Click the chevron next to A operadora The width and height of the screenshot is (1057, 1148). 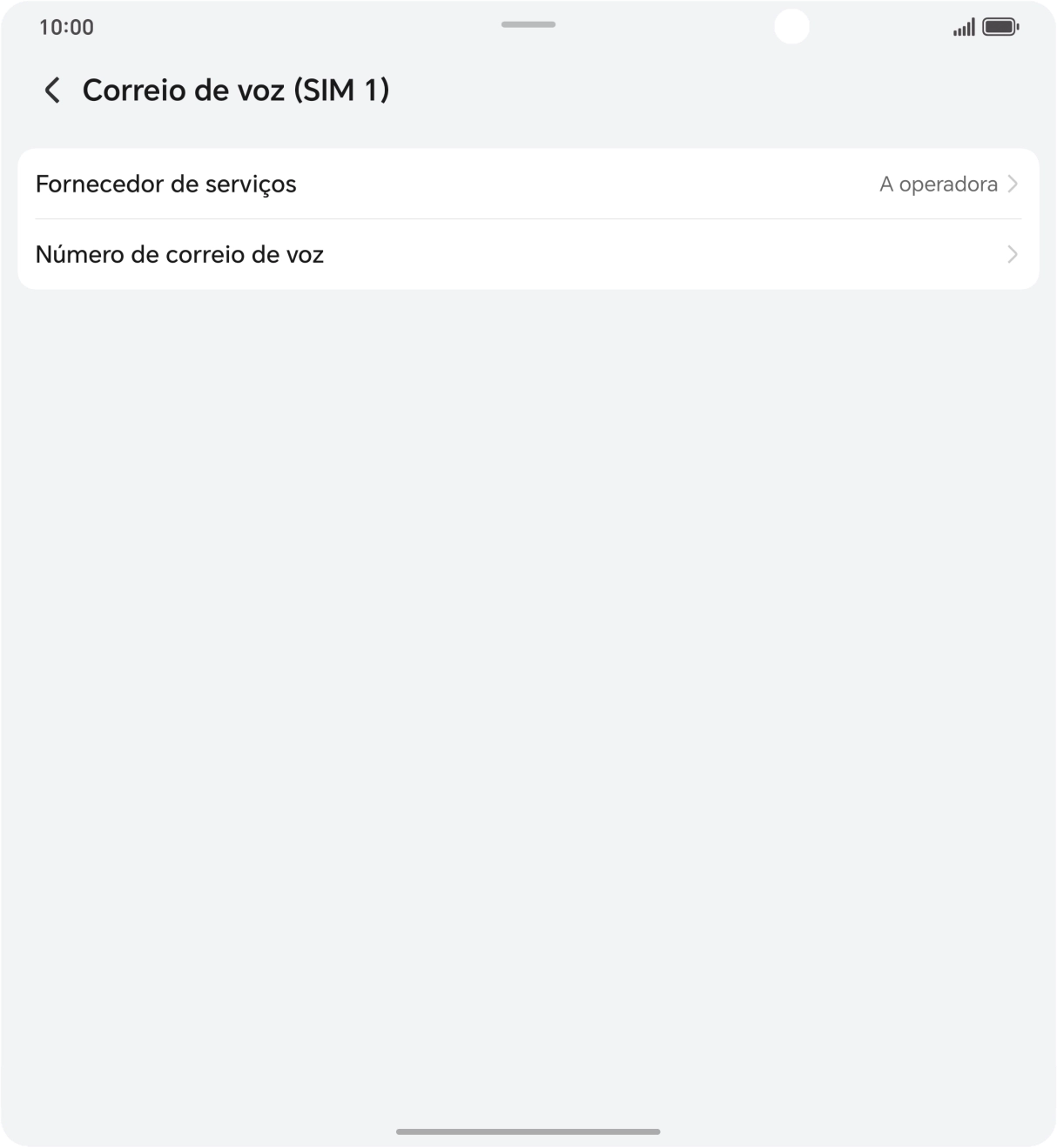(x=1013, y=184)
